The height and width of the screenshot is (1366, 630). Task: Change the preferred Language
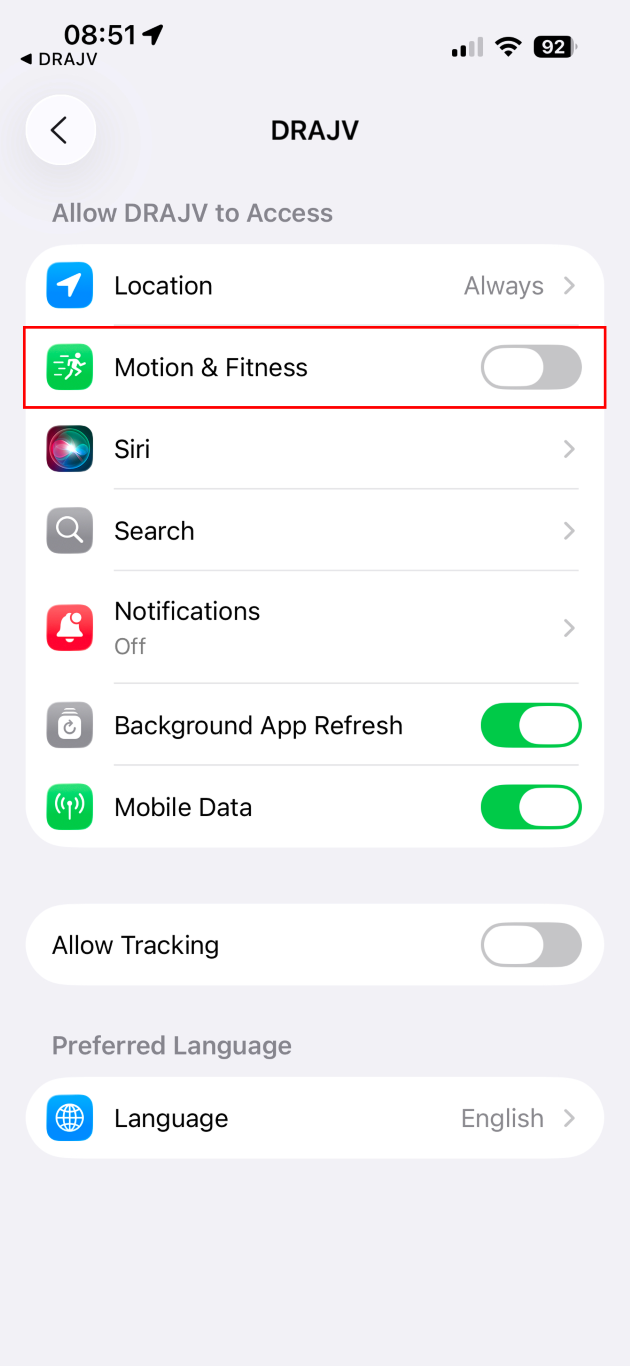tap(315, 1118)
